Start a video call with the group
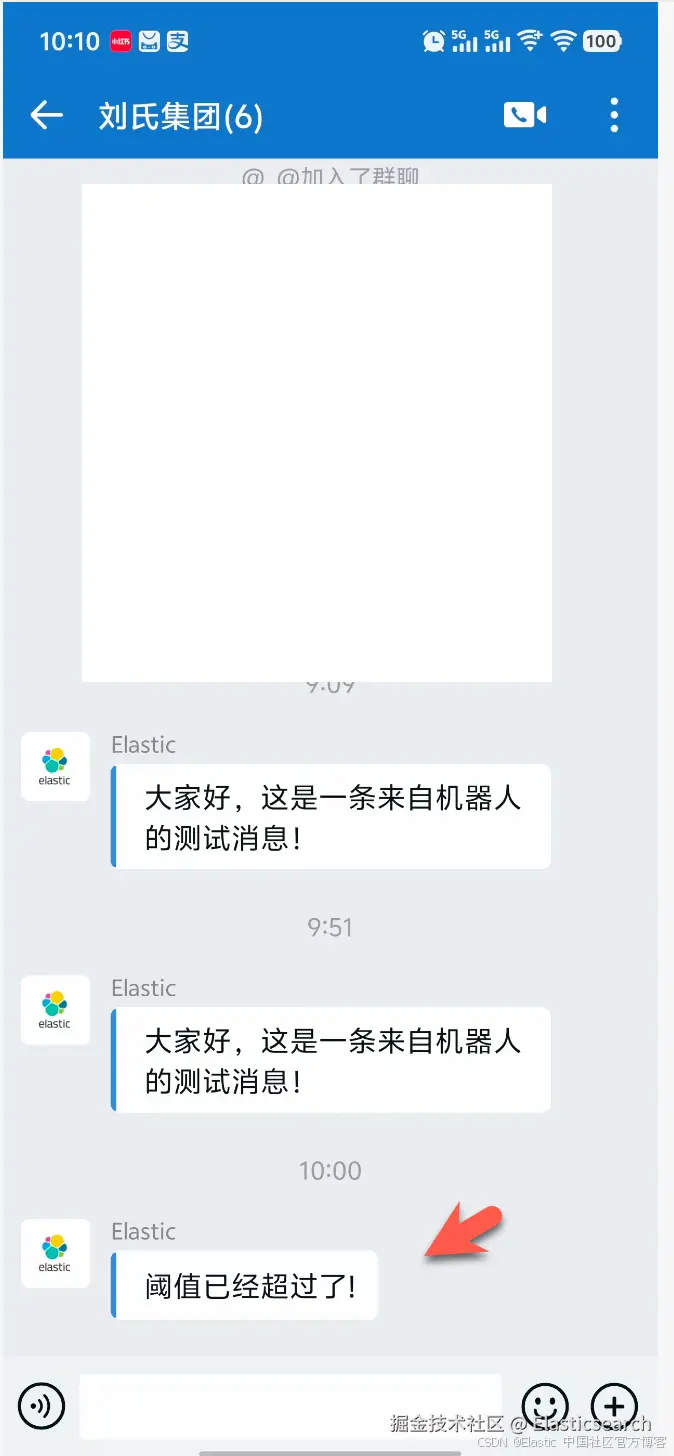The width and height of the screenshot is (674, 1456). click(525, 116)
